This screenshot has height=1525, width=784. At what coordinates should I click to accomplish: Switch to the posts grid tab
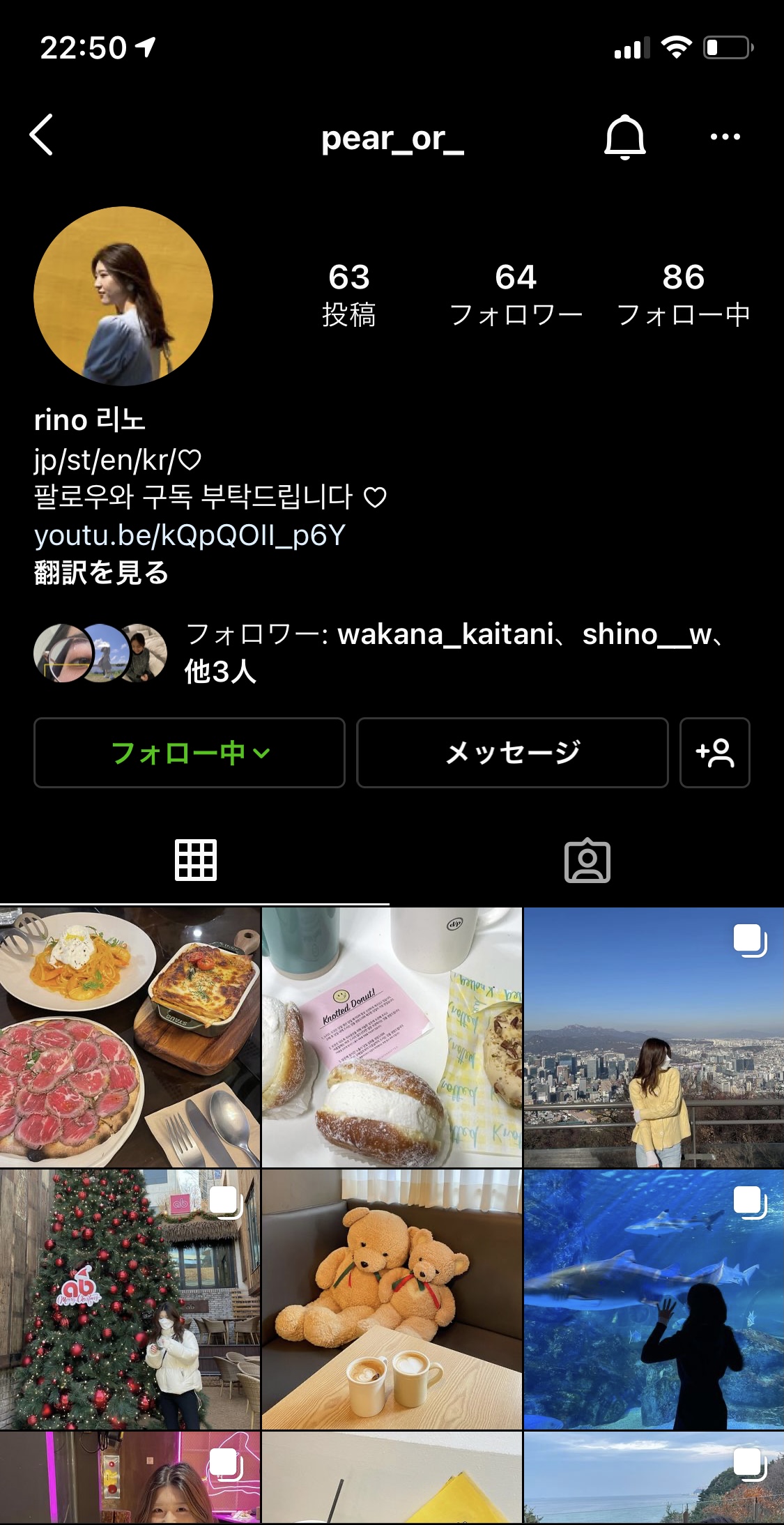tap(195, 860)
